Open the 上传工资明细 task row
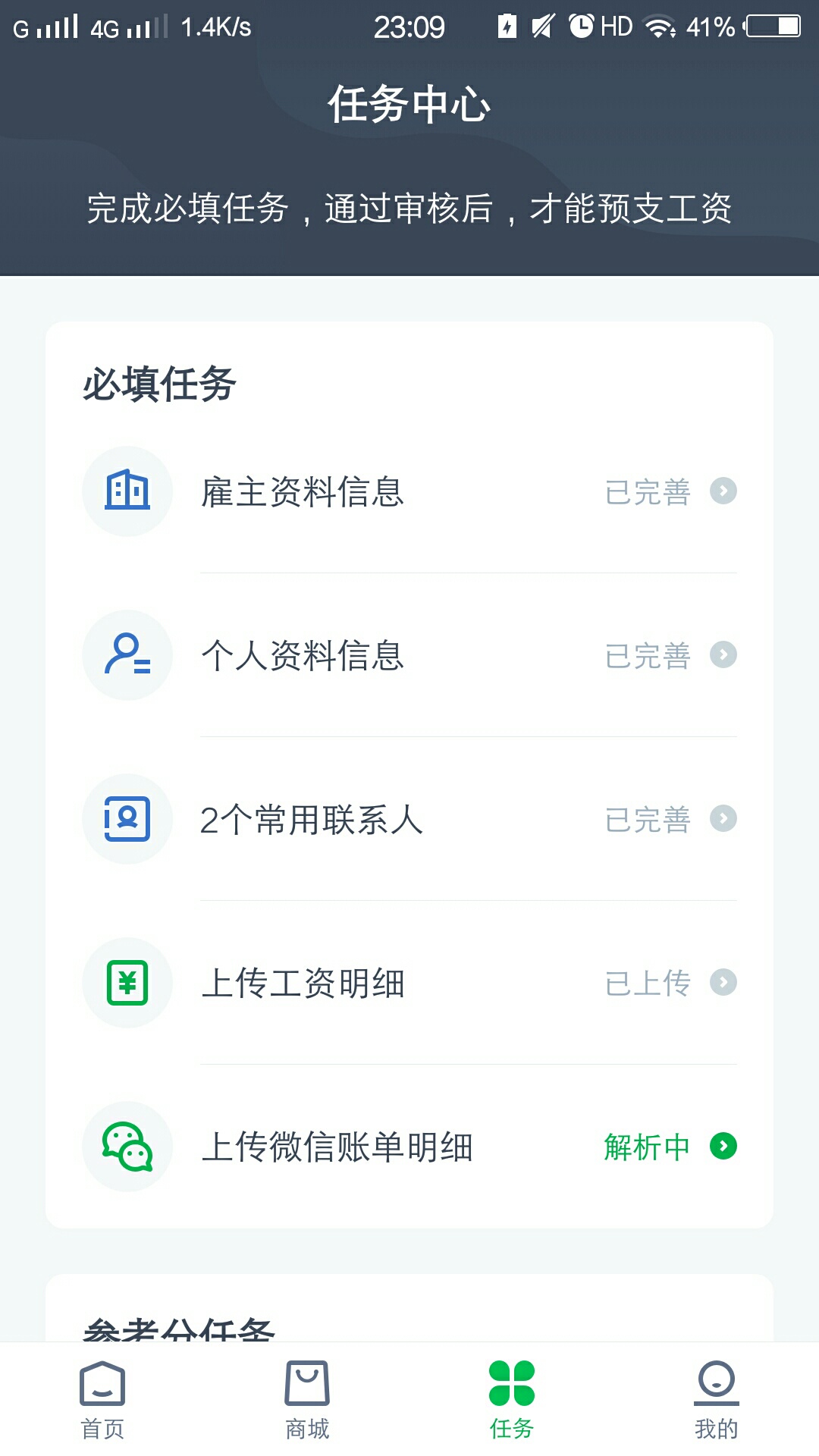The image size is (819, 1456). [409, 983]
